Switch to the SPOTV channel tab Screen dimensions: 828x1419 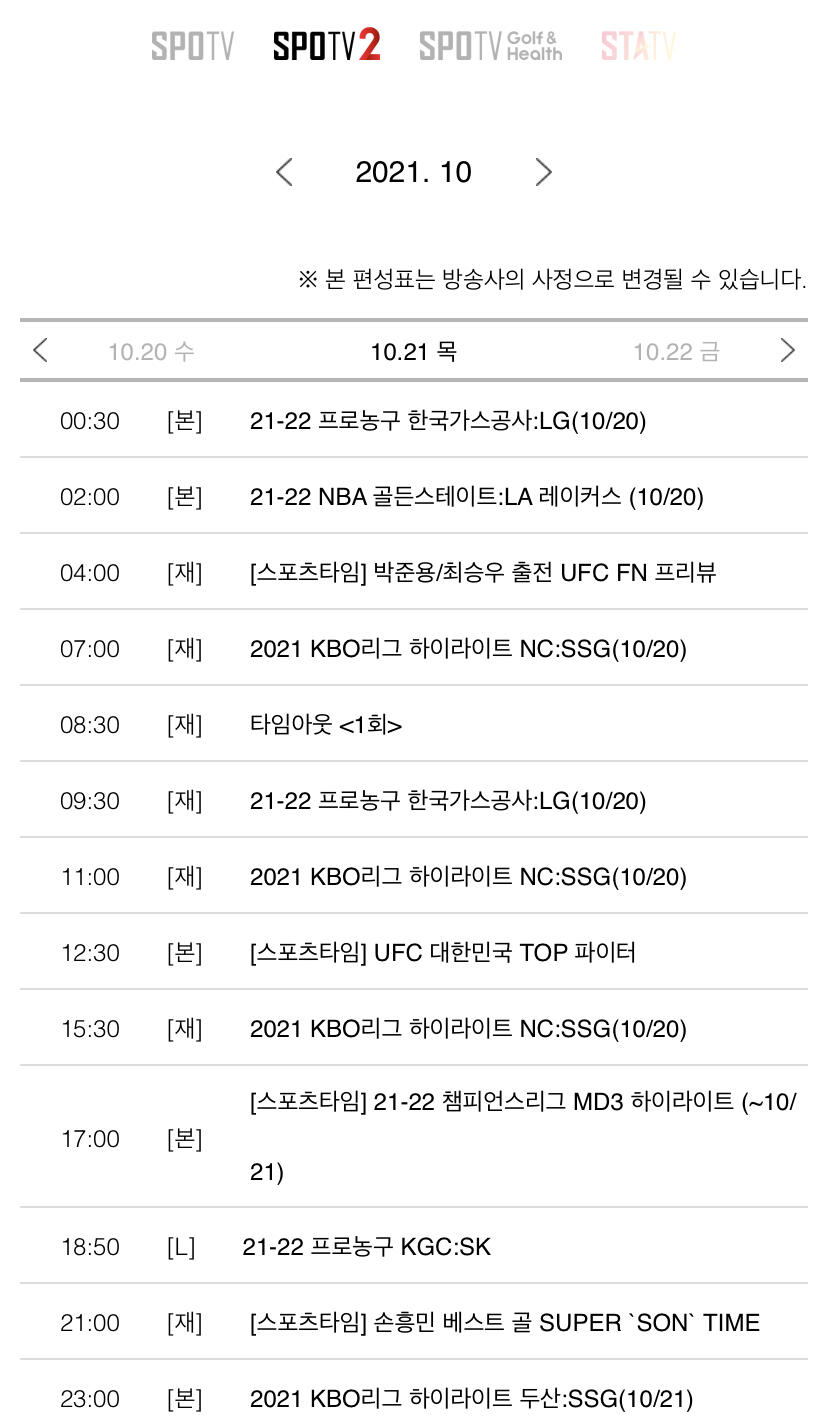click(x=192, y=46)
